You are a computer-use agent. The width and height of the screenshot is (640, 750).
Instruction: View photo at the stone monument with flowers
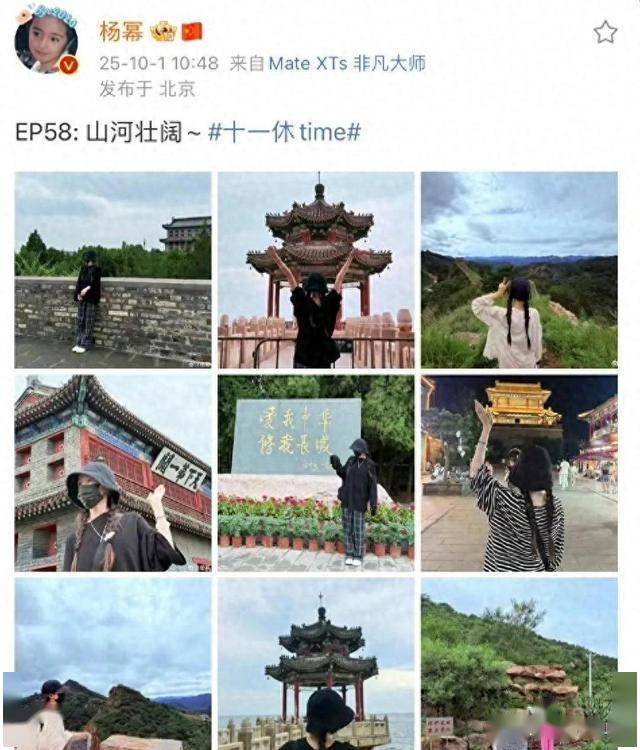pos(316,473)
